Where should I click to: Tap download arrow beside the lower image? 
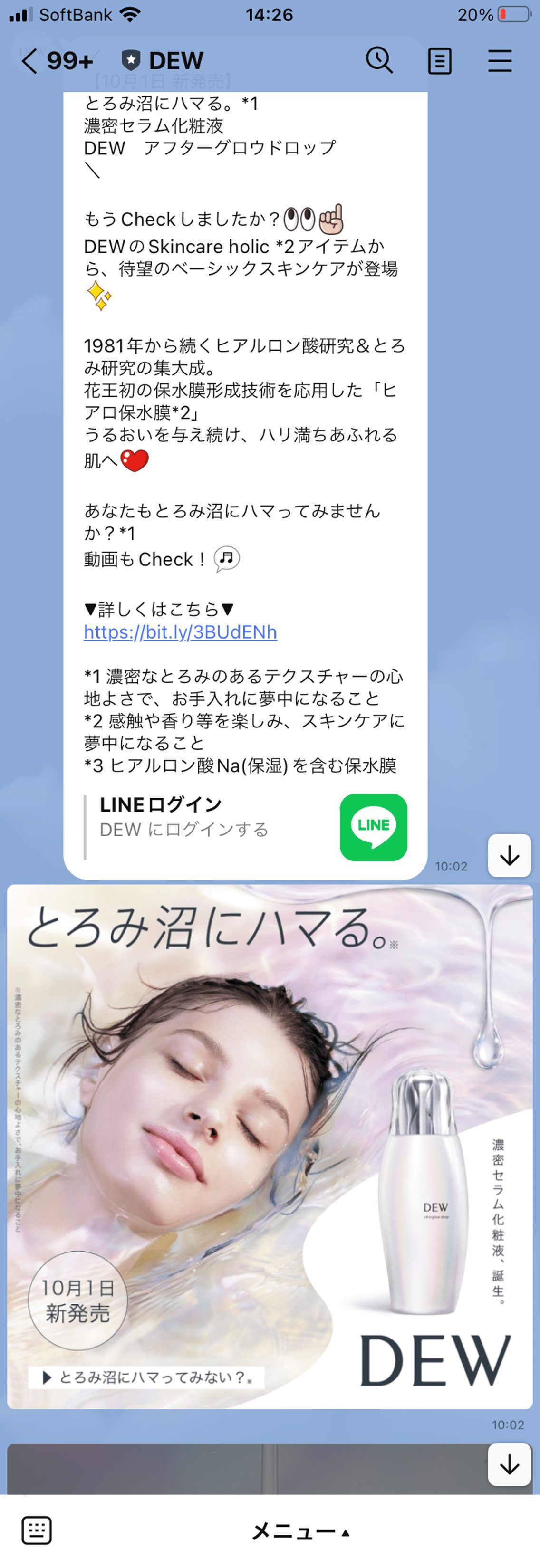[x=510, y=1464]
